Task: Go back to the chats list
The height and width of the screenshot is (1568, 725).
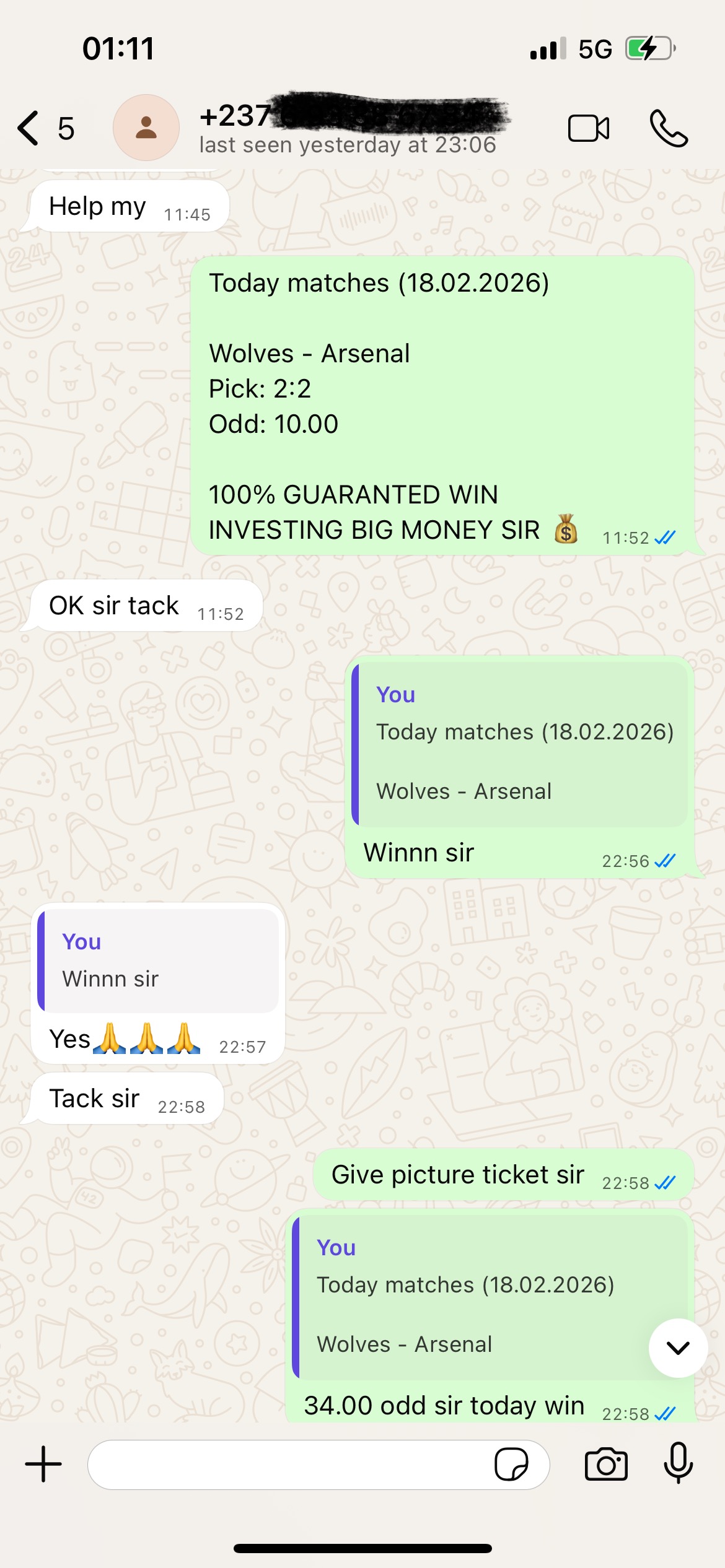Action: [30, 128]
